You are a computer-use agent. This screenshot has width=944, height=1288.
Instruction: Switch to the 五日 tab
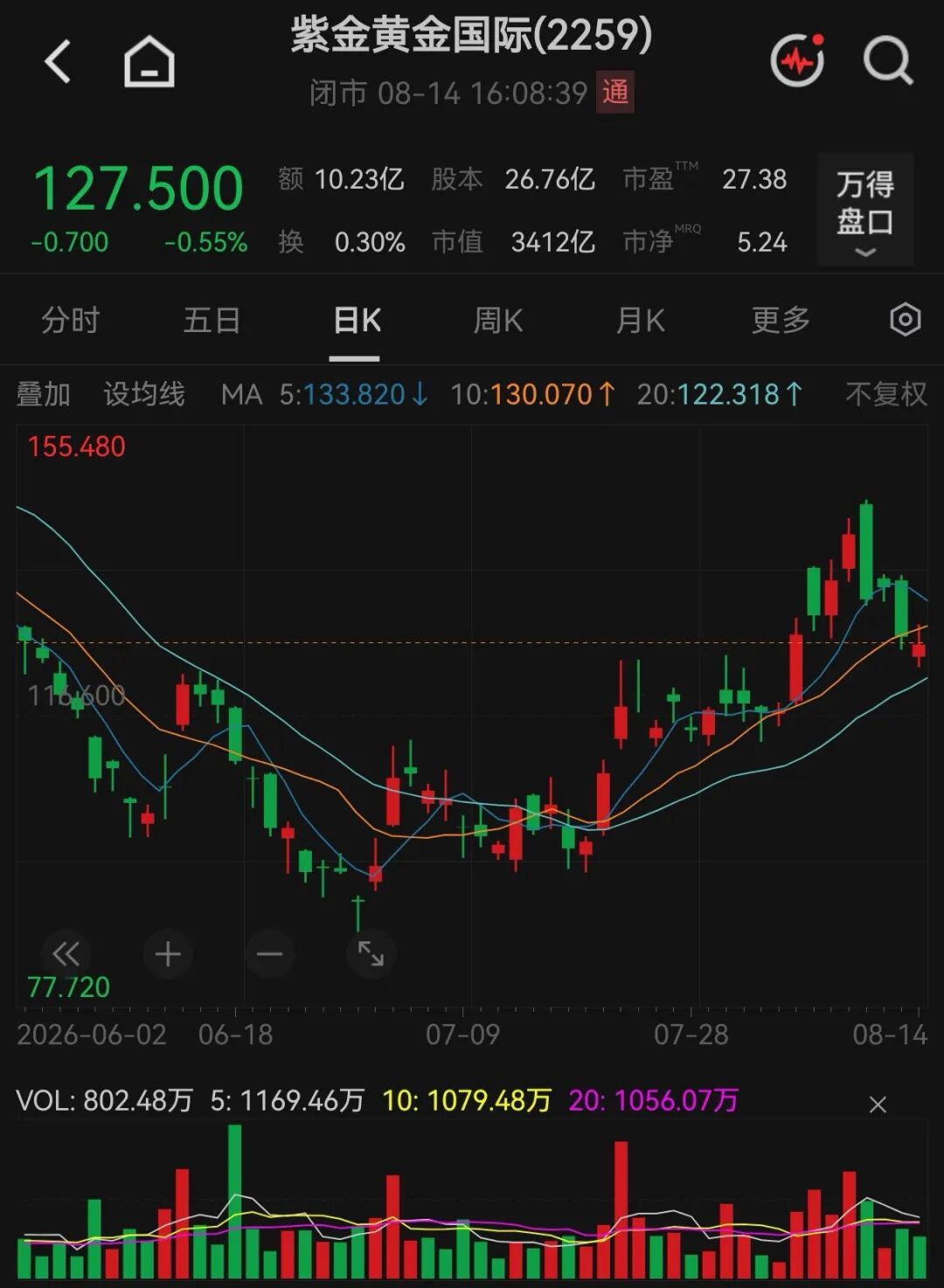pyautogui.click(x=212, y=321)
